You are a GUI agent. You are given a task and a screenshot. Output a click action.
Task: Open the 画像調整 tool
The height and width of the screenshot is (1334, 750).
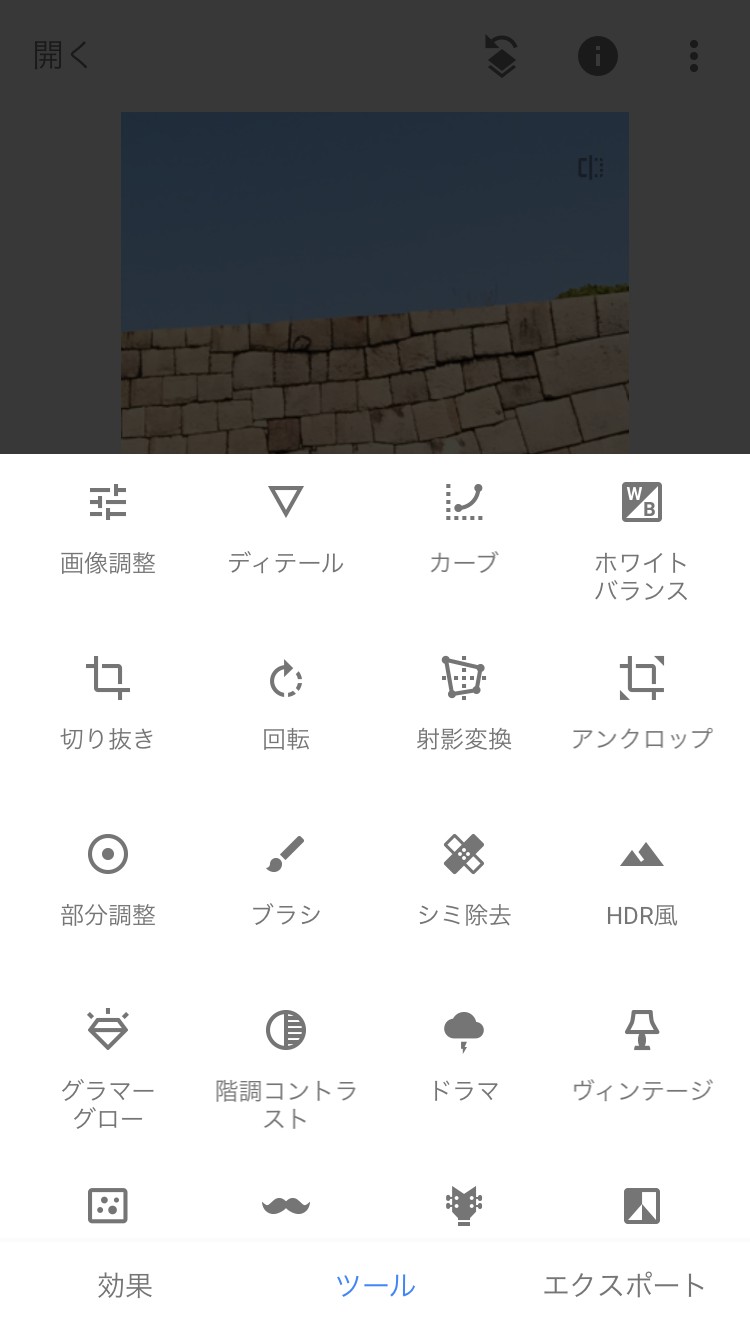108,526
